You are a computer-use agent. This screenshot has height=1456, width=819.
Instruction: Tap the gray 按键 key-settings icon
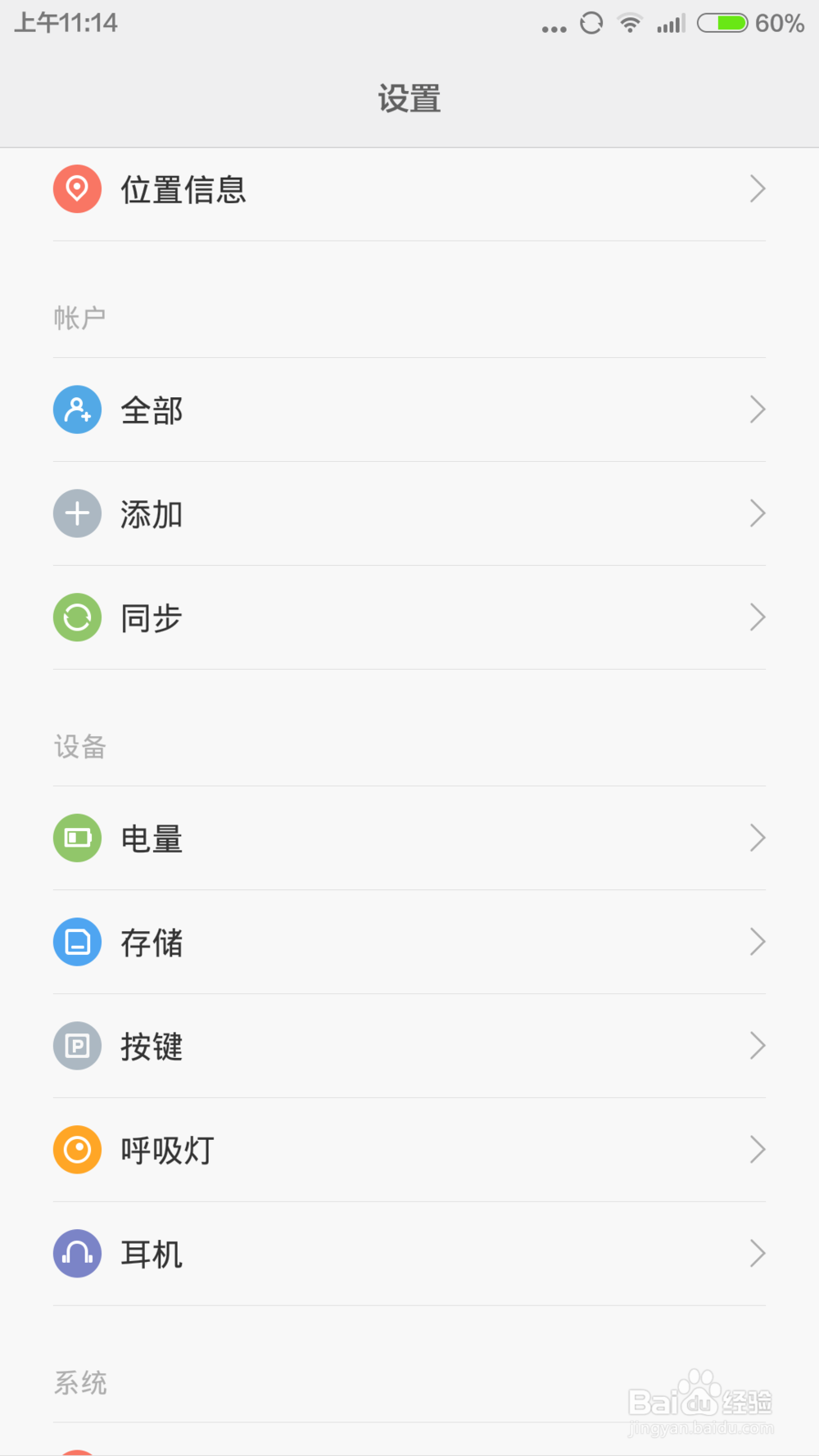coord(76,1046)
